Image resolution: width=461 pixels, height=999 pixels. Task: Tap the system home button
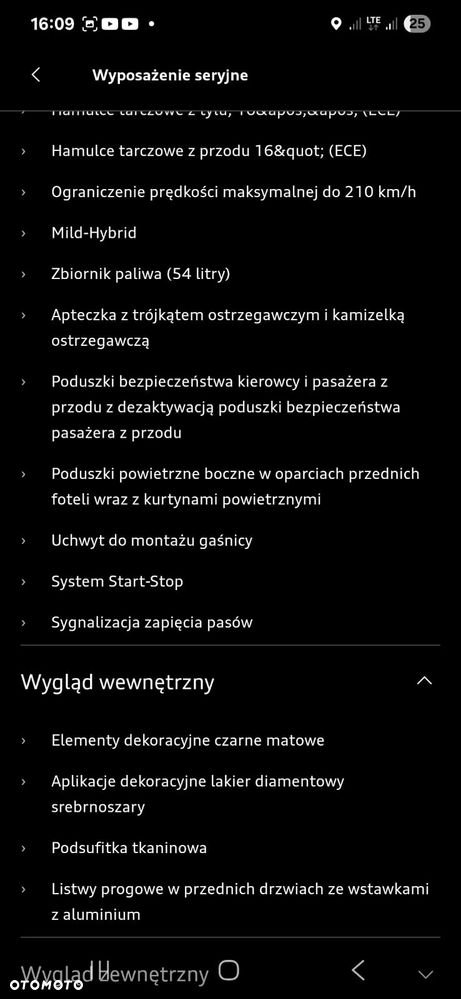[x=229, y=970]
